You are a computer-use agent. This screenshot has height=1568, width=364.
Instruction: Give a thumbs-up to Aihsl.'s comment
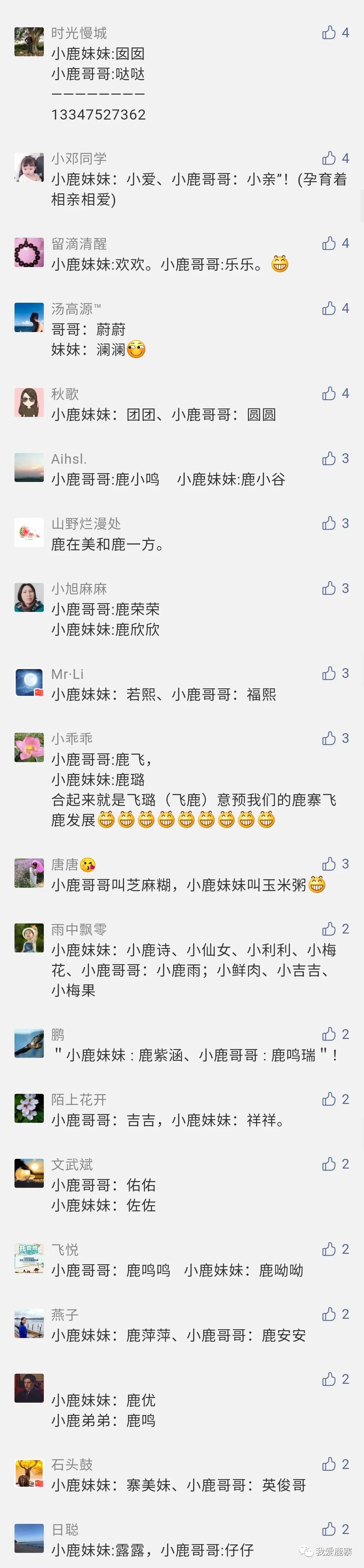[329, 458]
